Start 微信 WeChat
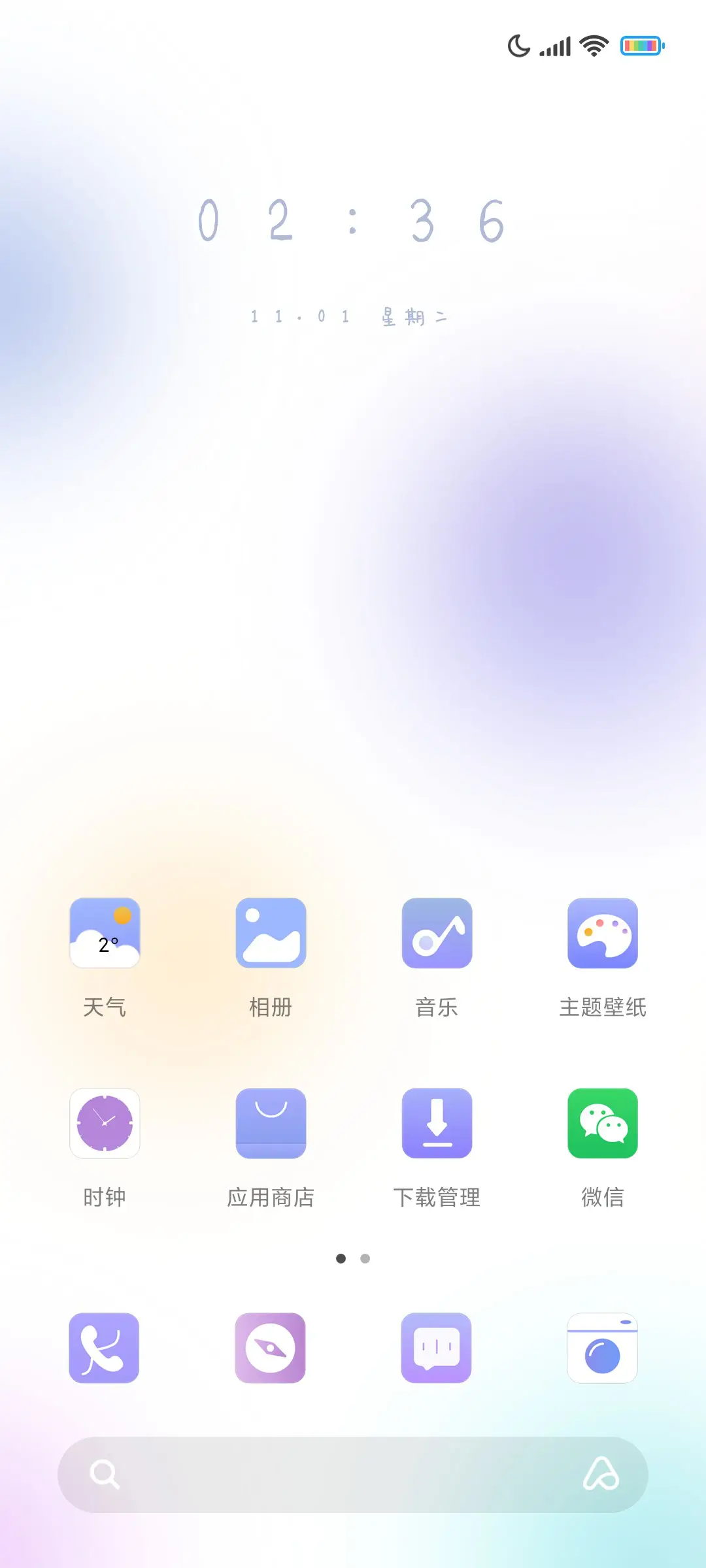The width and height of the screenshot is (706, 1568). [x=603, y=1123]
